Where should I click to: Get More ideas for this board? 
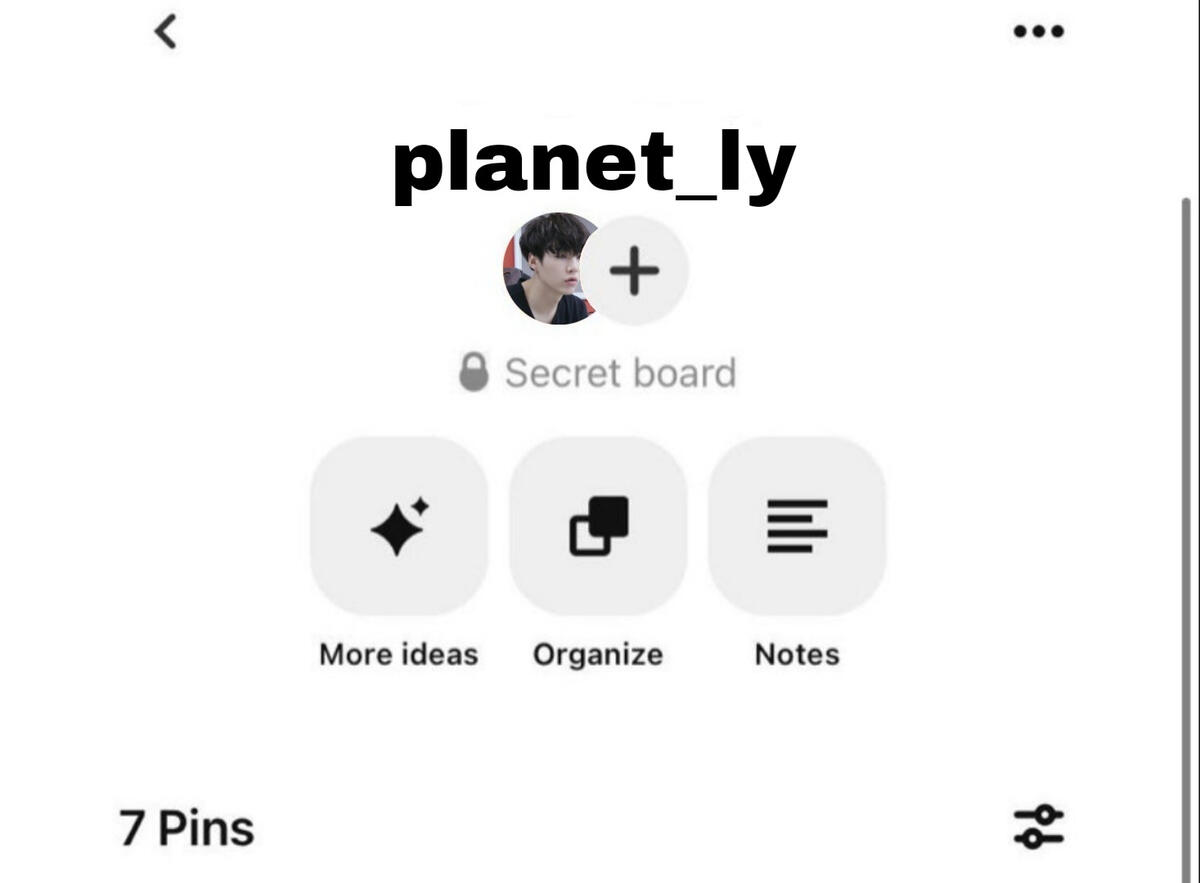coord(399,526)
